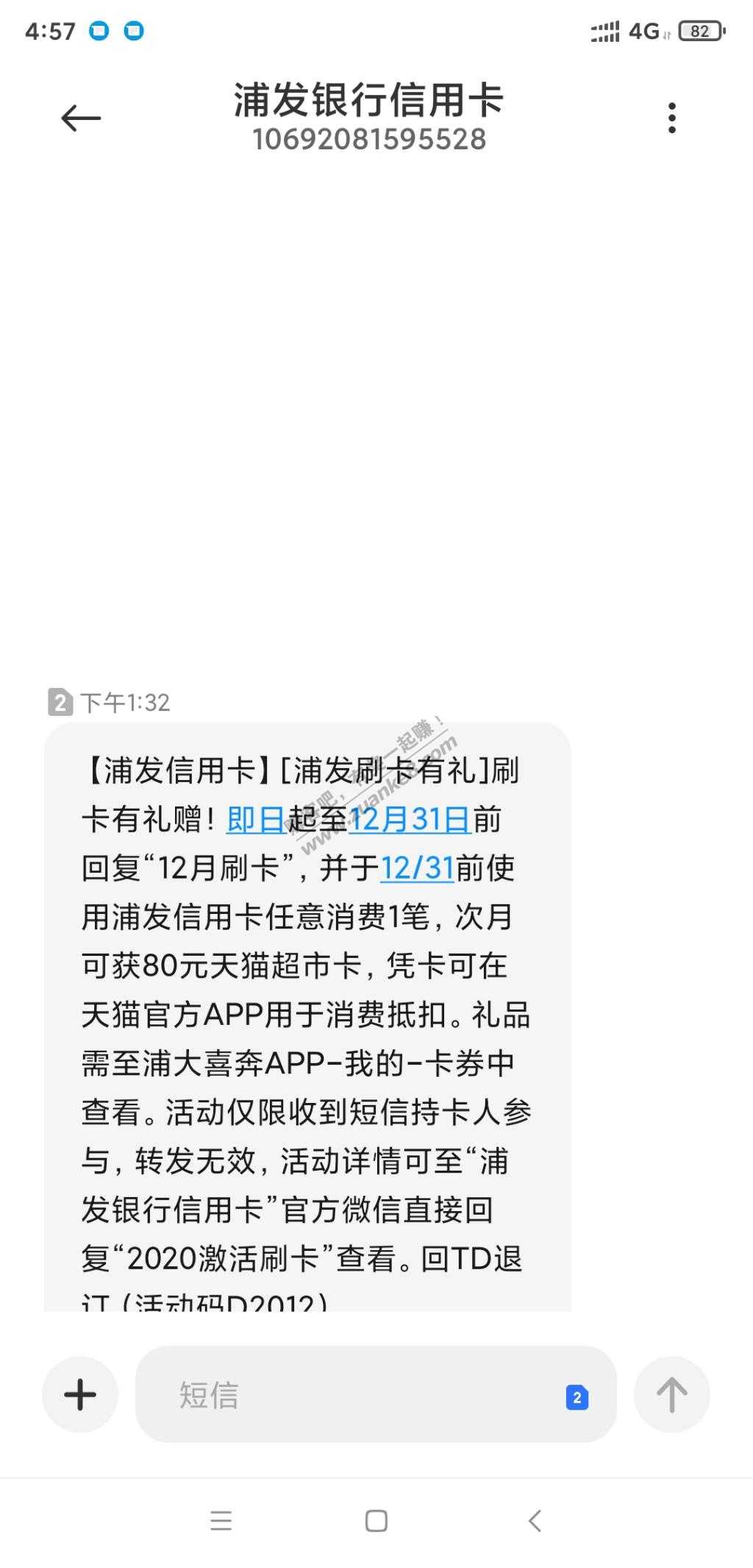Switch SIM with the blue 2 icon

click(577, 1397)
